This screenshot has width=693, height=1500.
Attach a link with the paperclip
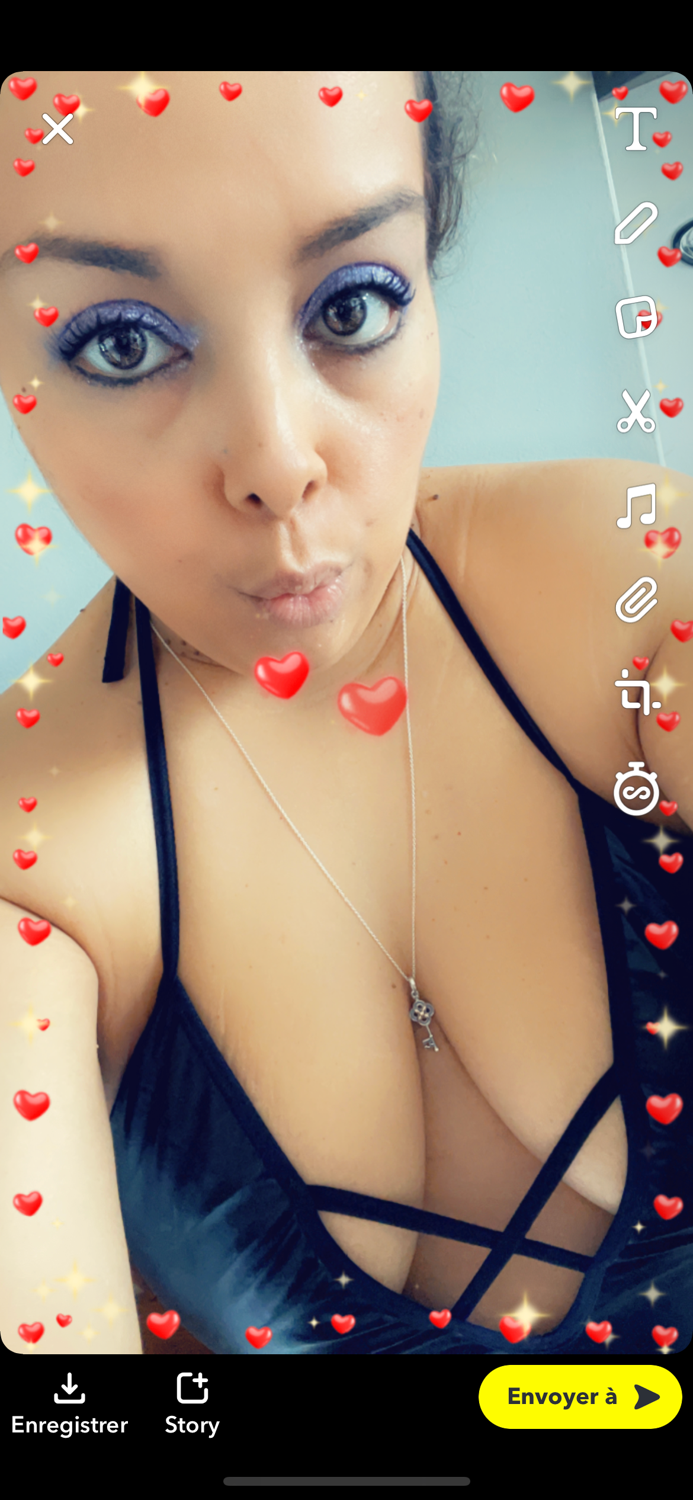point(636,600)
